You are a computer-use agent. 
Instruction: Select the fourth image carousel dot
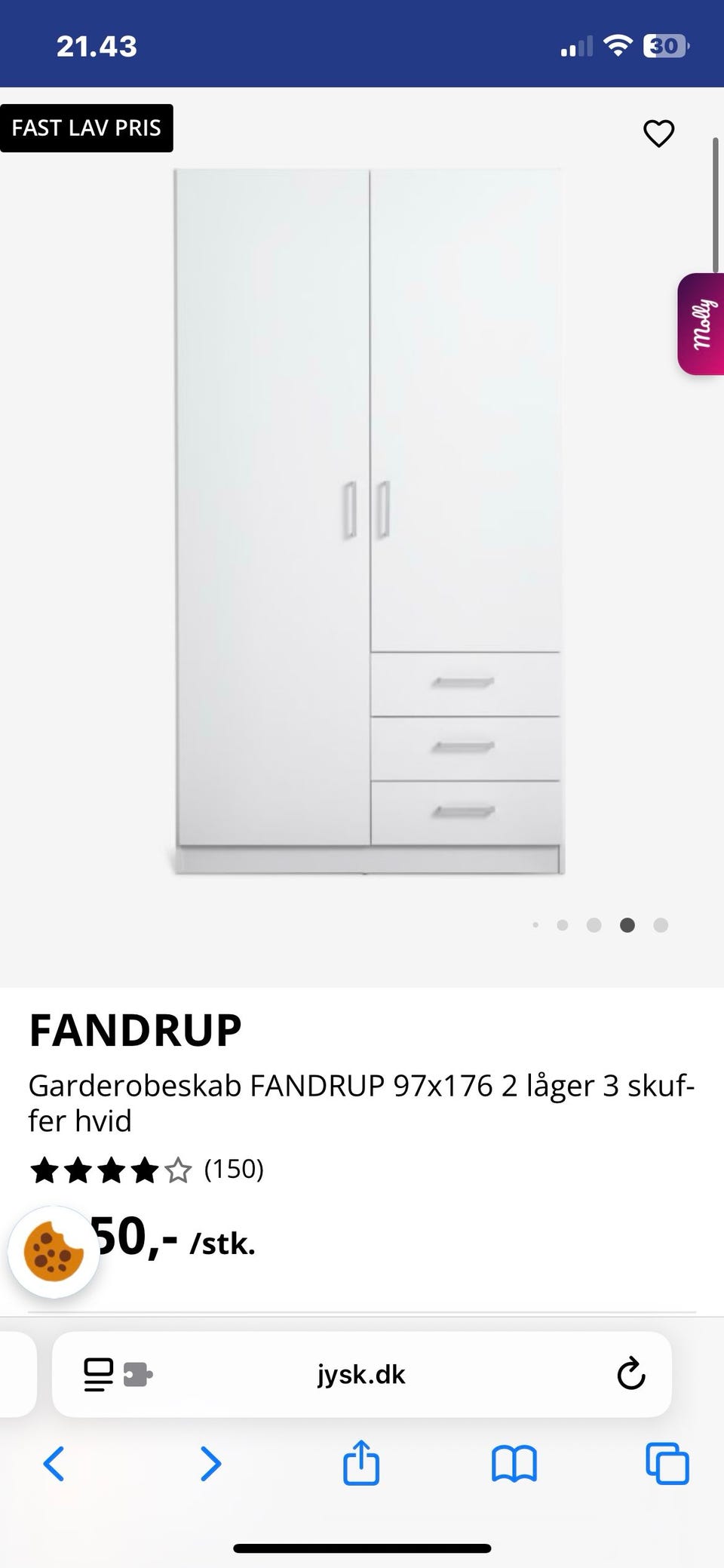pos(627,924)
